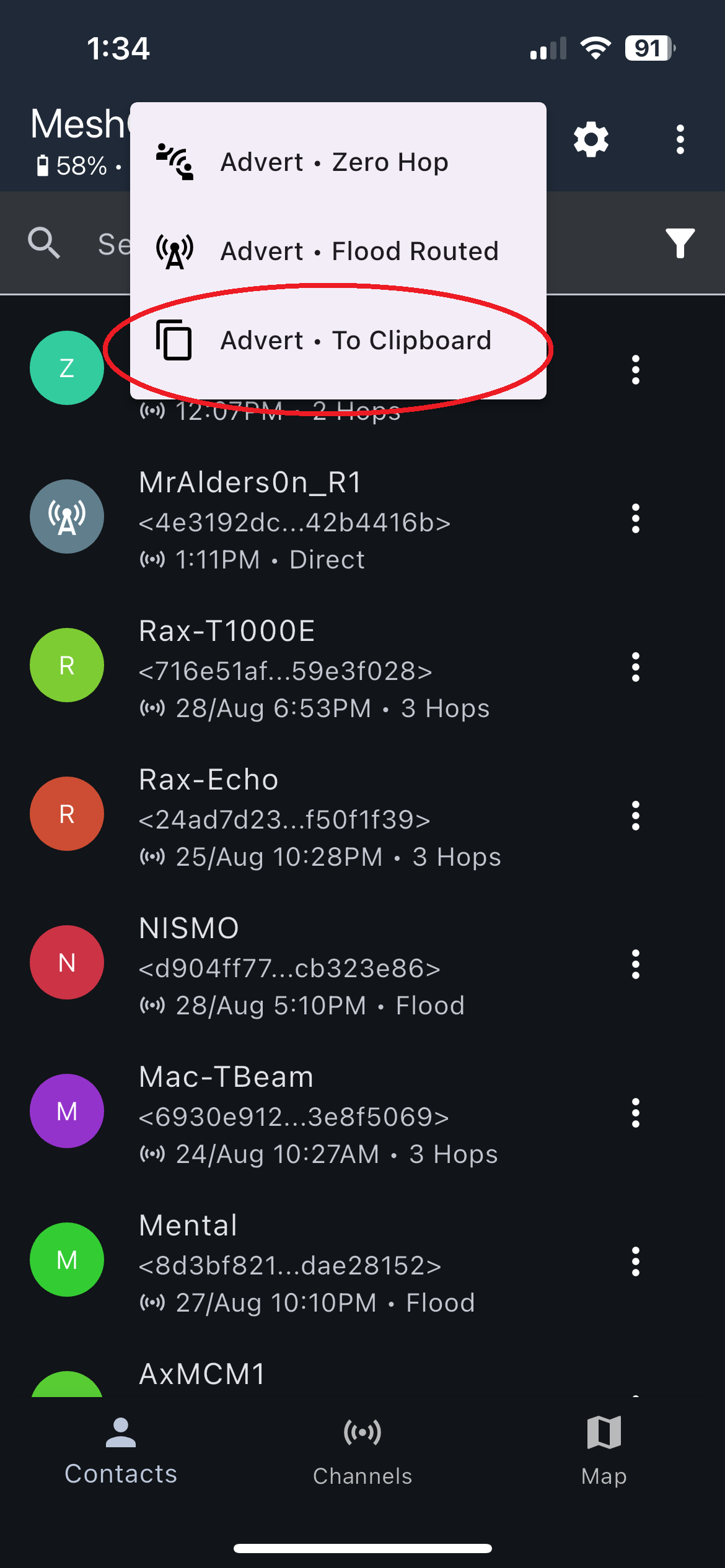The width and height of the screenshot is (725, 1568).
Task: Show more options for MrAlders0n_R1
Action: click(635, 519)
